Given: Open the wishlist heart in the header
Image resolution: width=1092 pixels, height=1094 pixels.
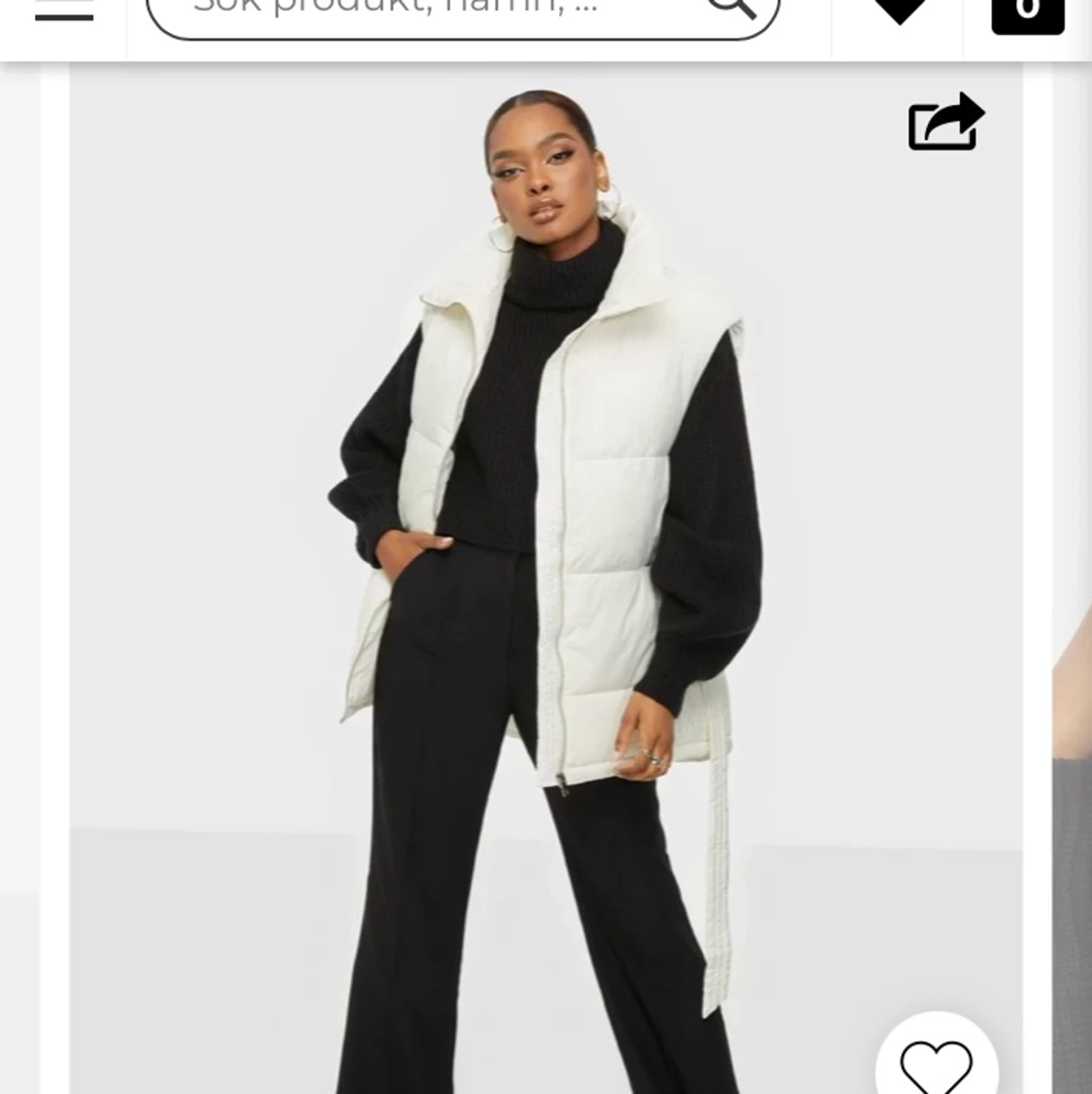Looking at the screenshot, I should [899, 10].
